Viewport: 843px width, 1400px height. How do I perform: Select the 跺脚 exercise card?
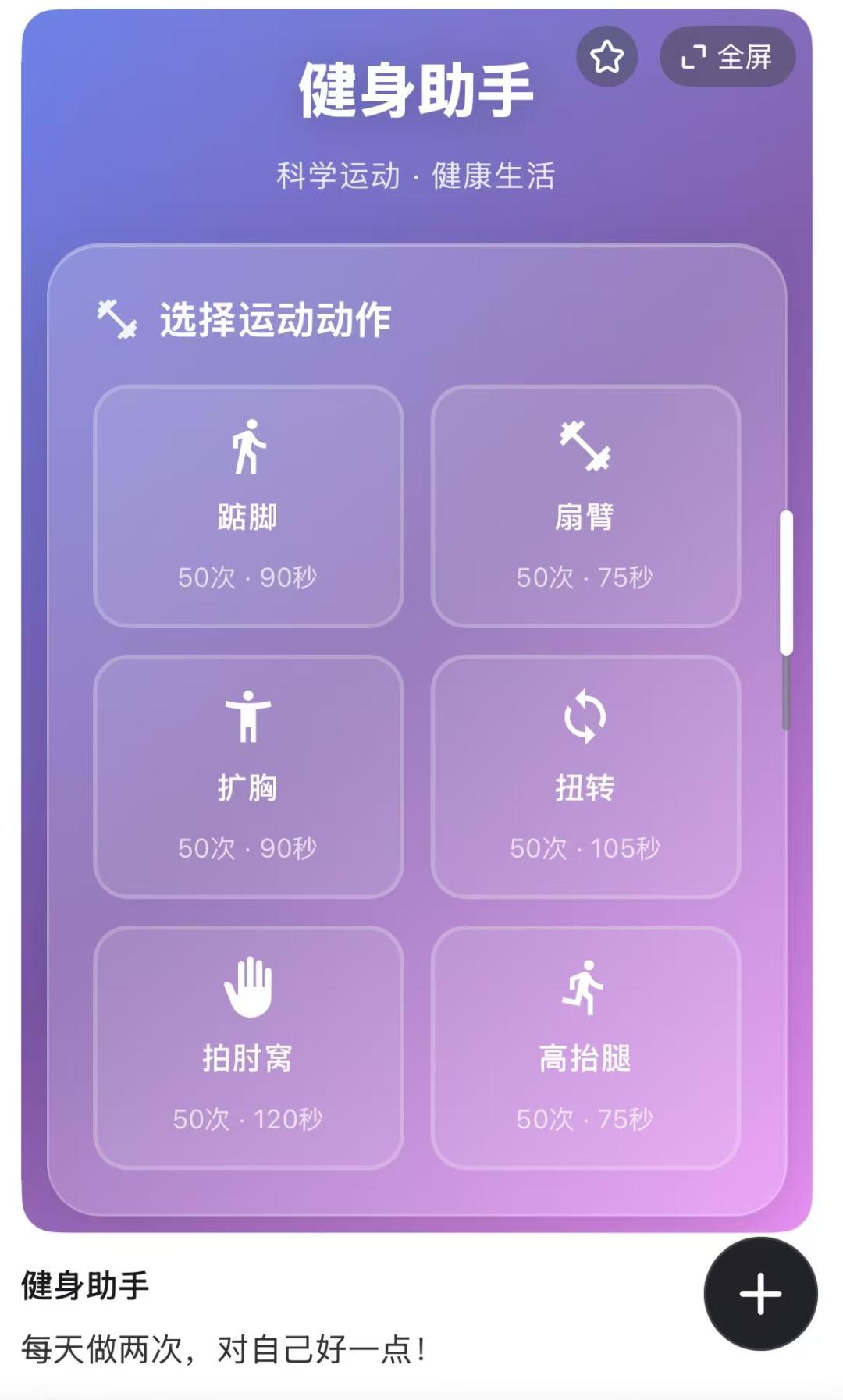pyautogui.click(x=248, y=506)
